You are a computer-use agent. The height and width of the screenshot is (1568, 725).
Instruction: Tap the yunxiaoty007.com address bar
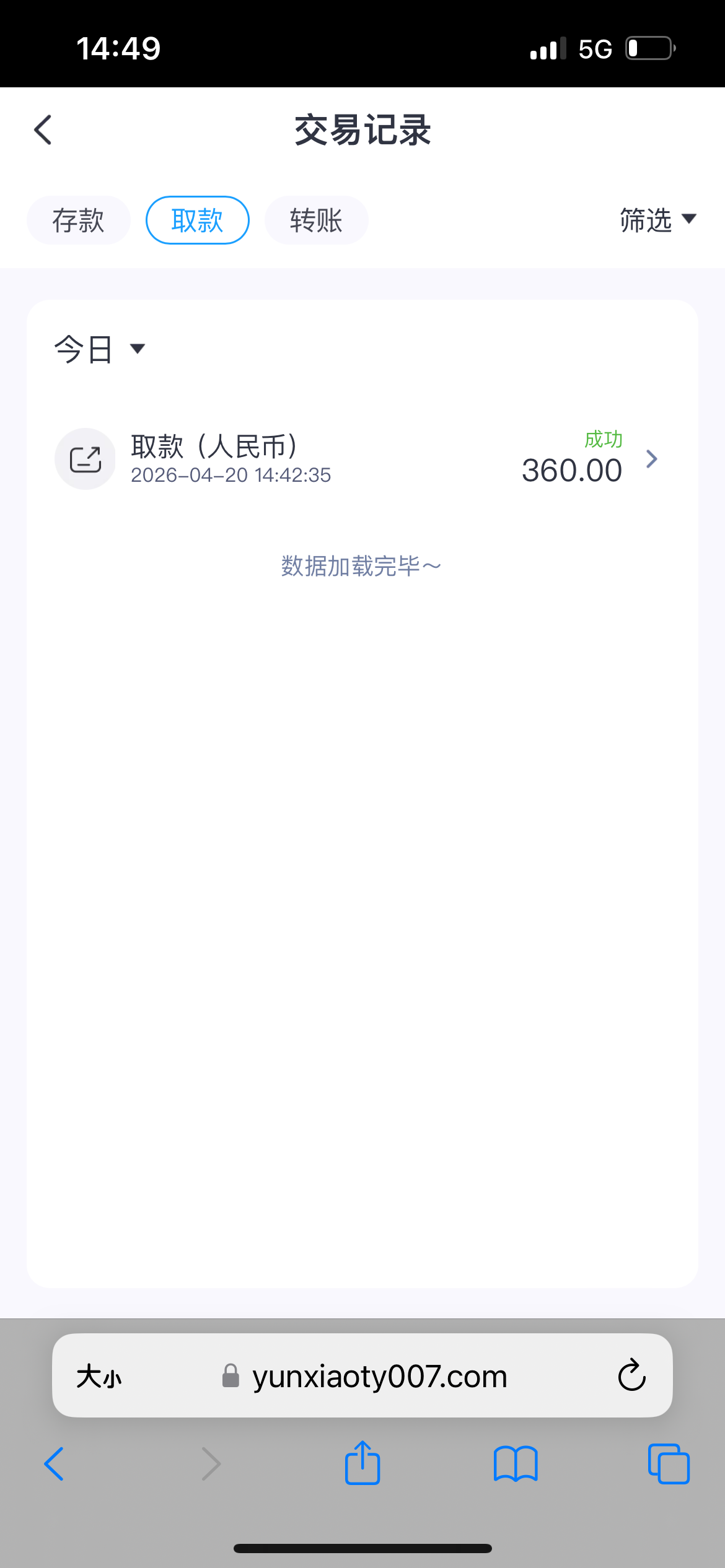[379, 1377]
